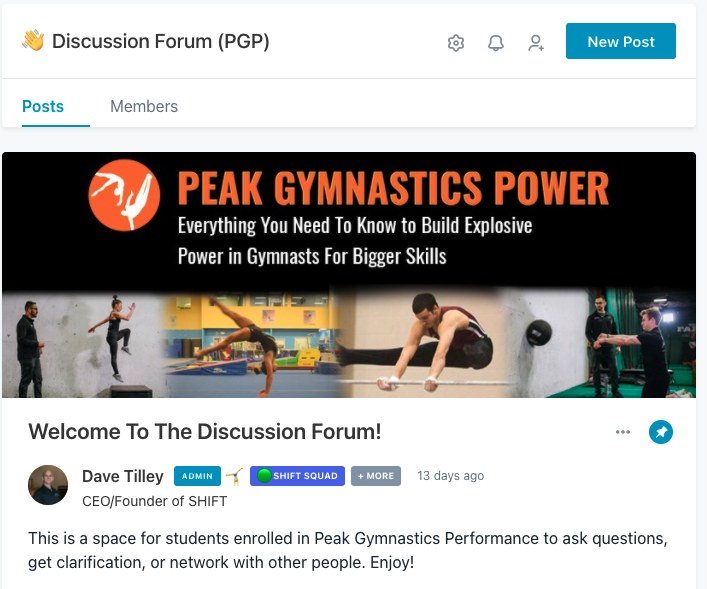
Task: Create a New Post
Action: [x=620, y=42]
